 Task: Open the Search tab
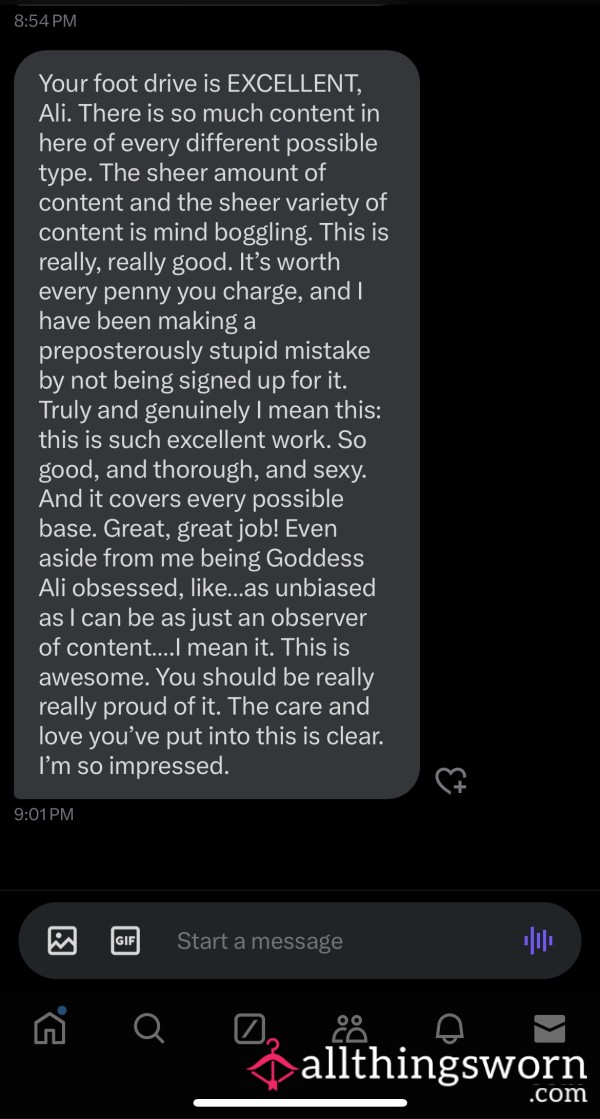pyautogui.click(x=149, y=1028)
